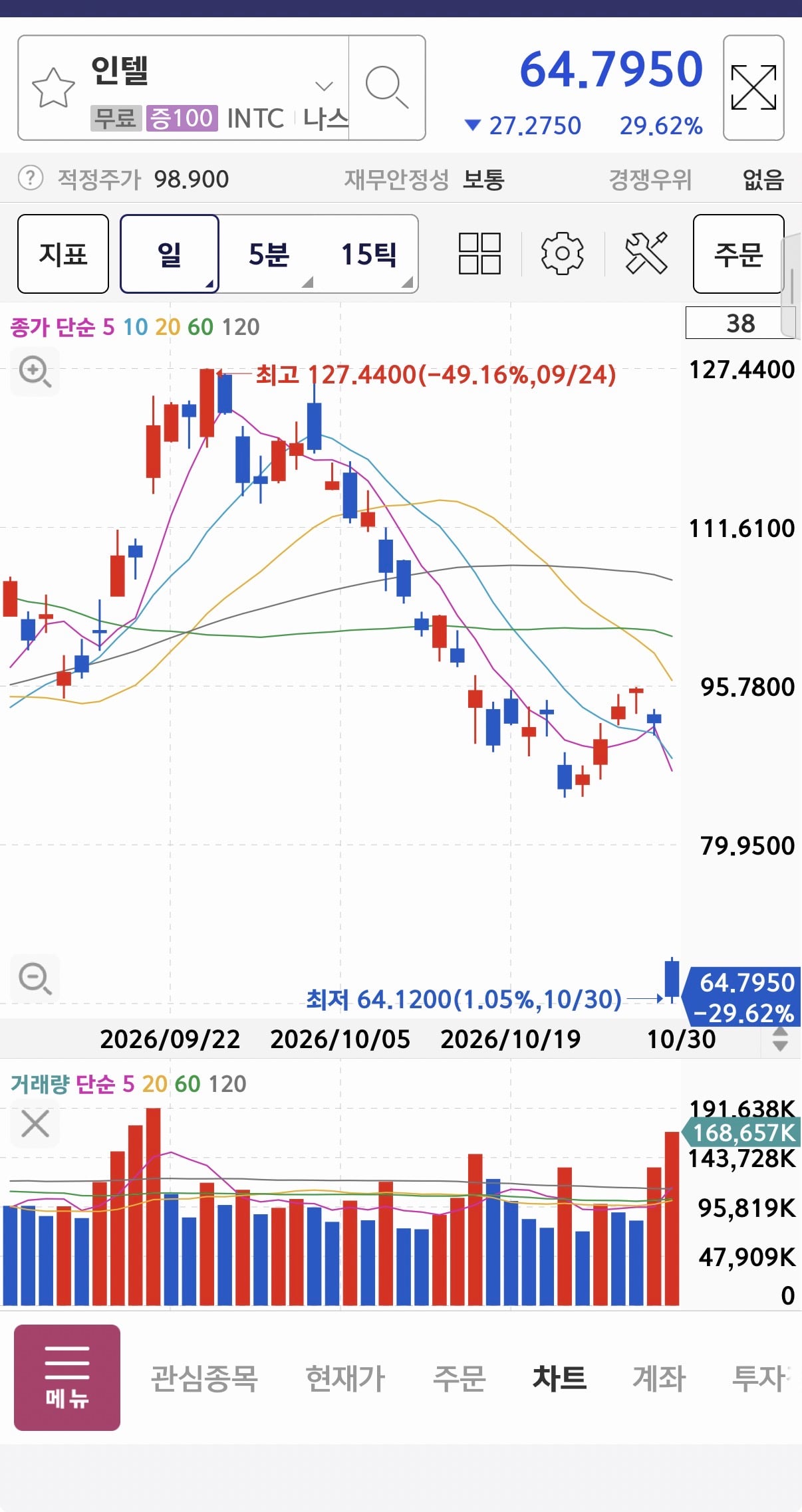Viewport: 802px width, 1512px height.
Task: Switch to the 15틱 chart interval
Action: (x=368, y=254)
